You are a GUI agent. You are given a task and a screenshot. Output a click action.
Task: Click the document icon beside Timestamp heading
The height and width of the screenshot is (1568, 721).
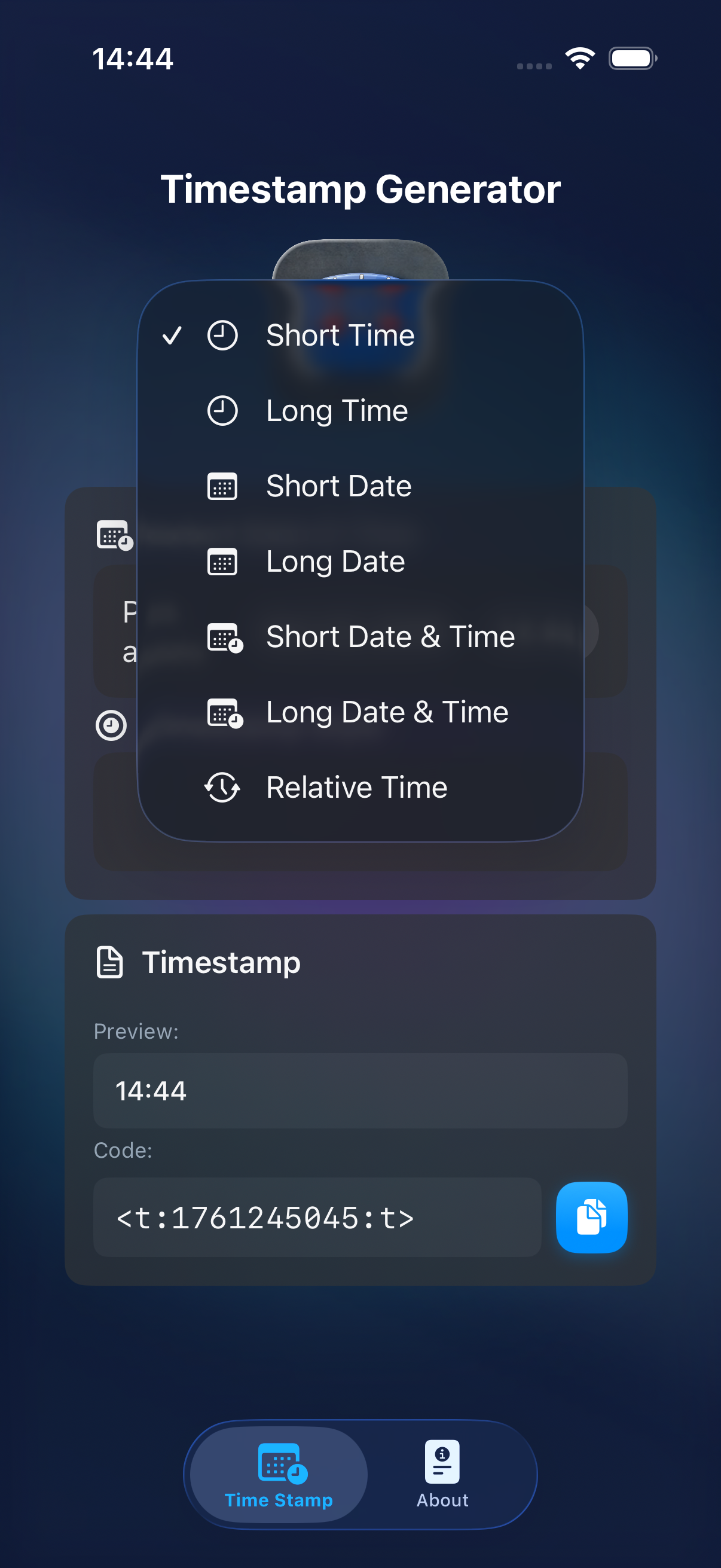coord(109,962)
